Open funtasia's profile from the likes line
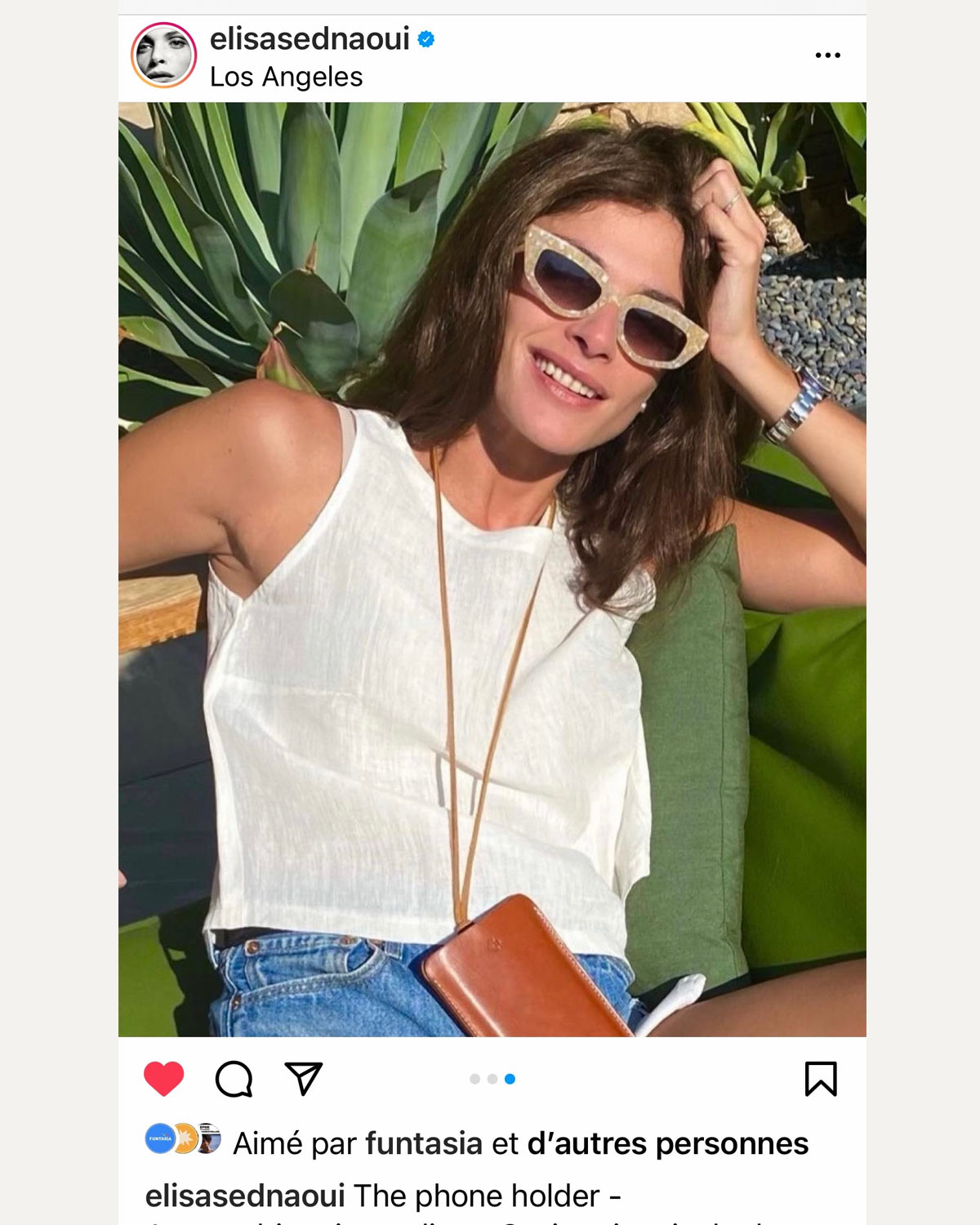Viewport: 980px width, 1225px height. coord(424,1143)
